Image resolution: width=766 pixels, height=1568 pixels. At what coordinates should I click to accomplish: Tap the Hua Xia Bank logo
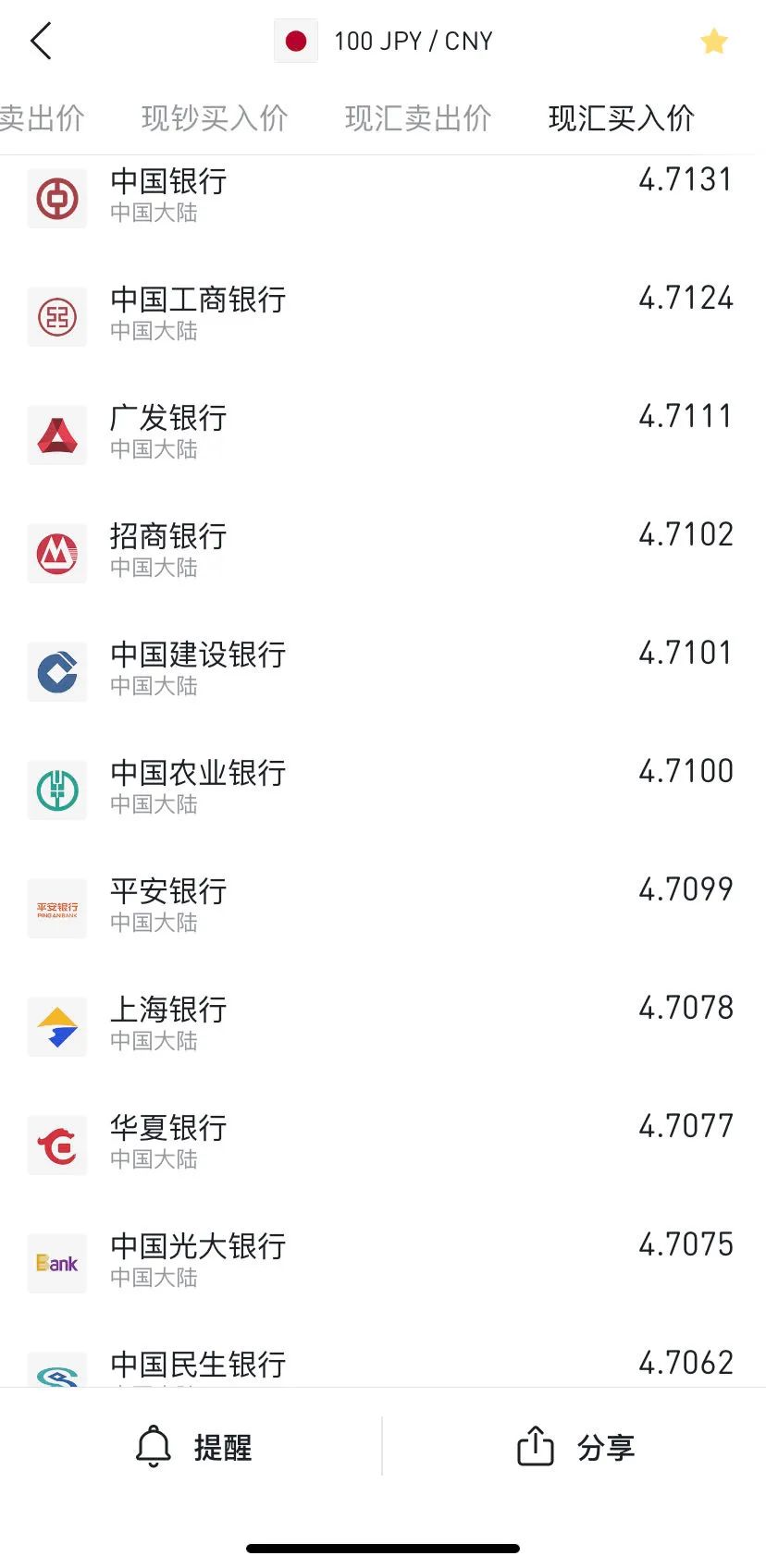(56, 1145)
